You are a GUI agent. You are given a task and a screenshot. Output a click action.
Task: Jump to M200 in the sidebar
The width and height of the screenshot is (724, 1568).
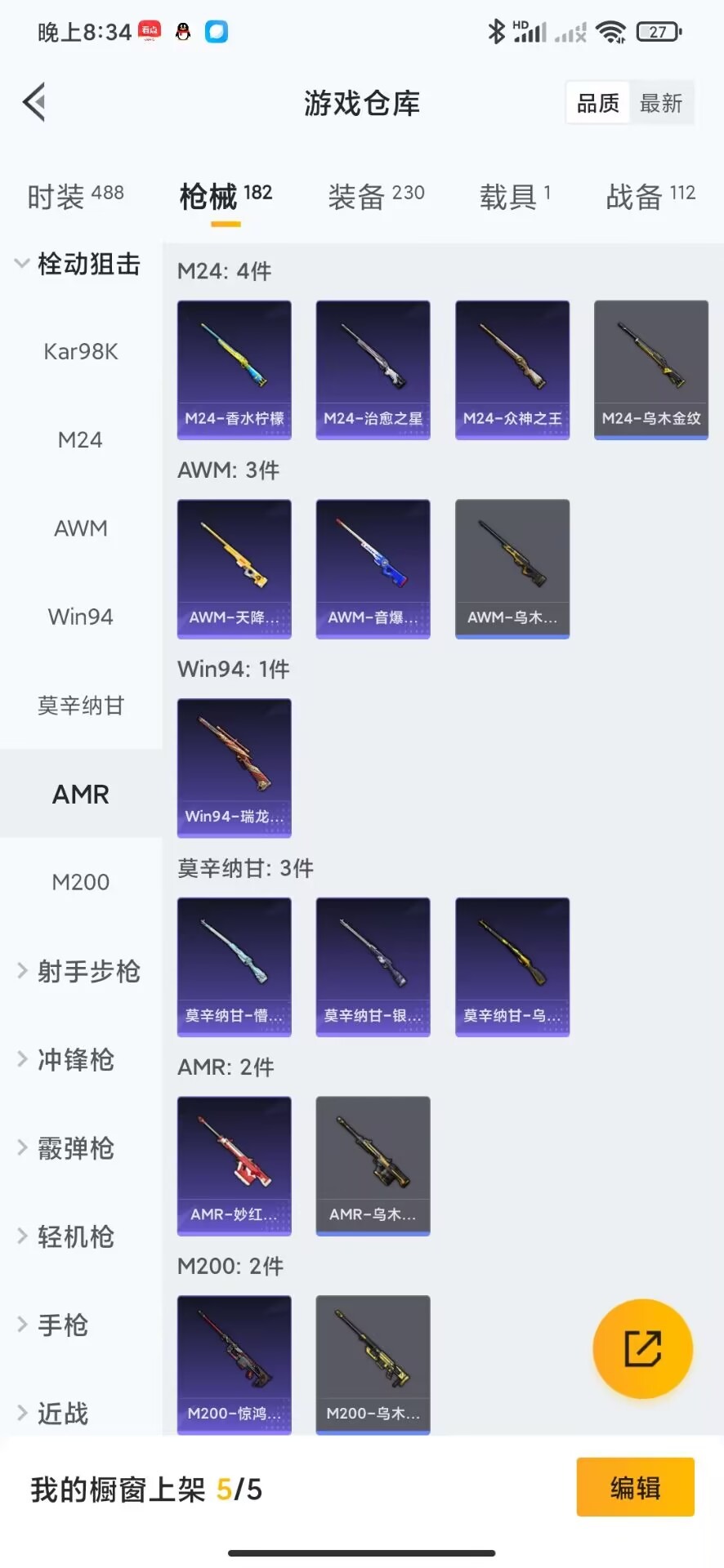81,882
